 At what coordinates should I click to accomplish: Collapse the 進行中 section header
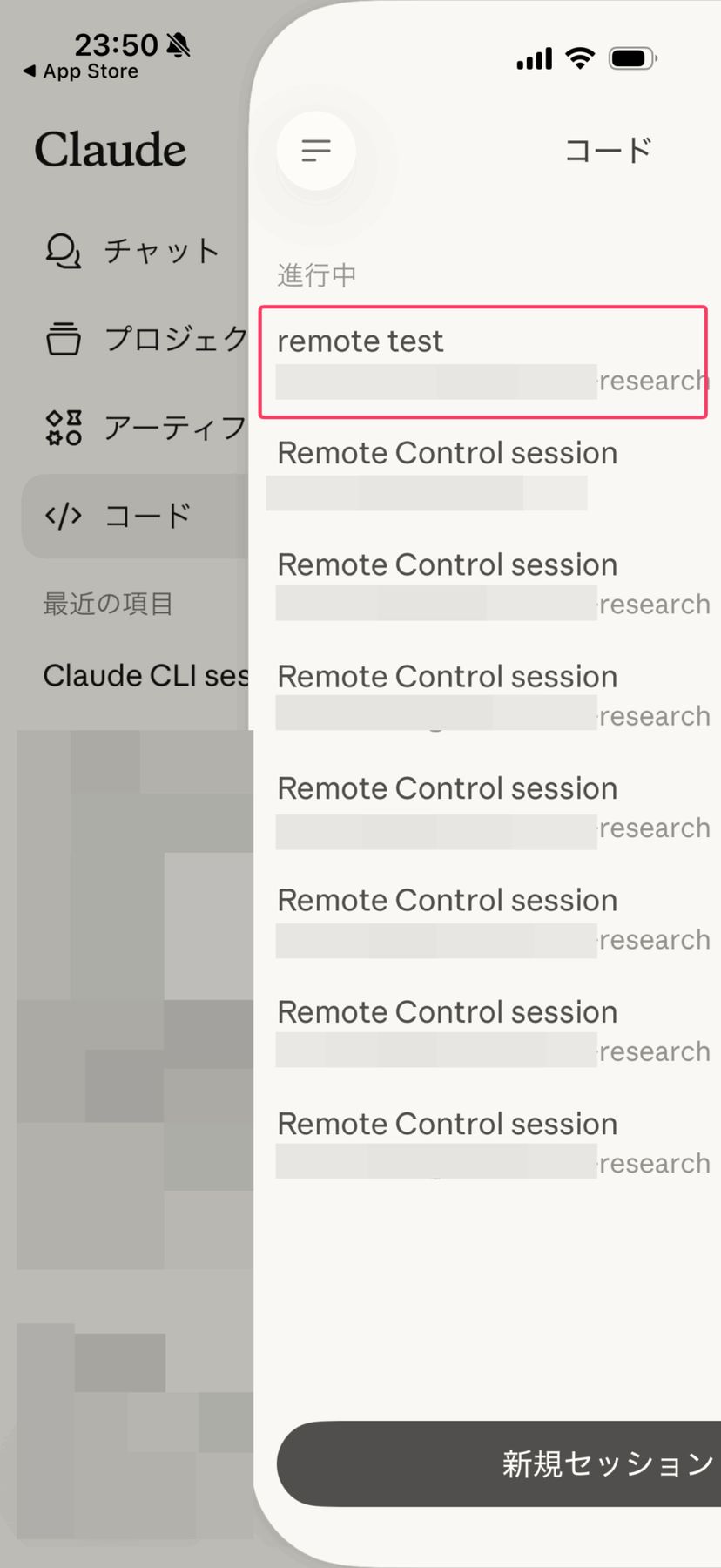316,274
